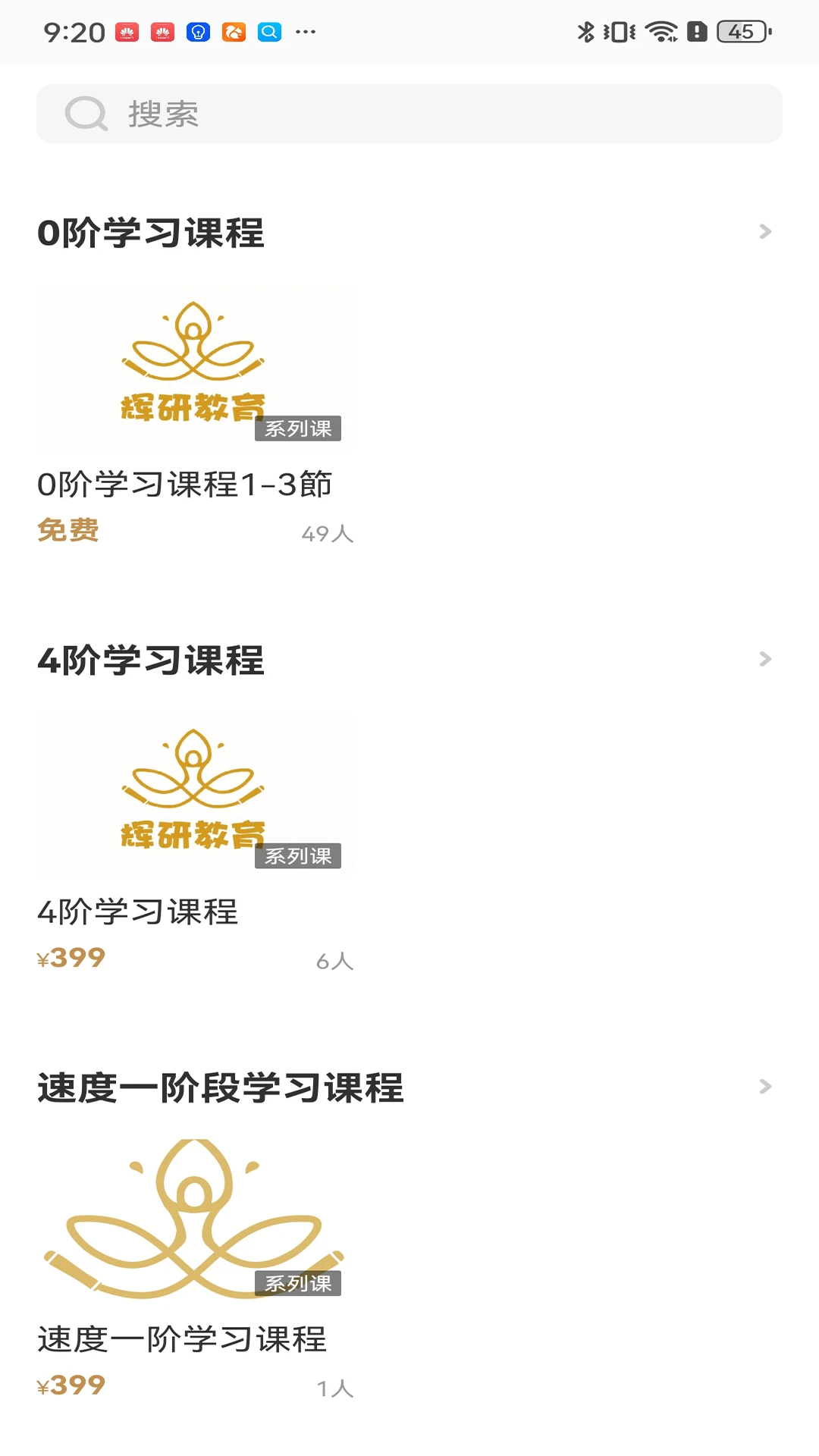This screenshot has height=1456, width=819.
Task: Tap the 系列课 badge on the free course
Action: [299, 428]
